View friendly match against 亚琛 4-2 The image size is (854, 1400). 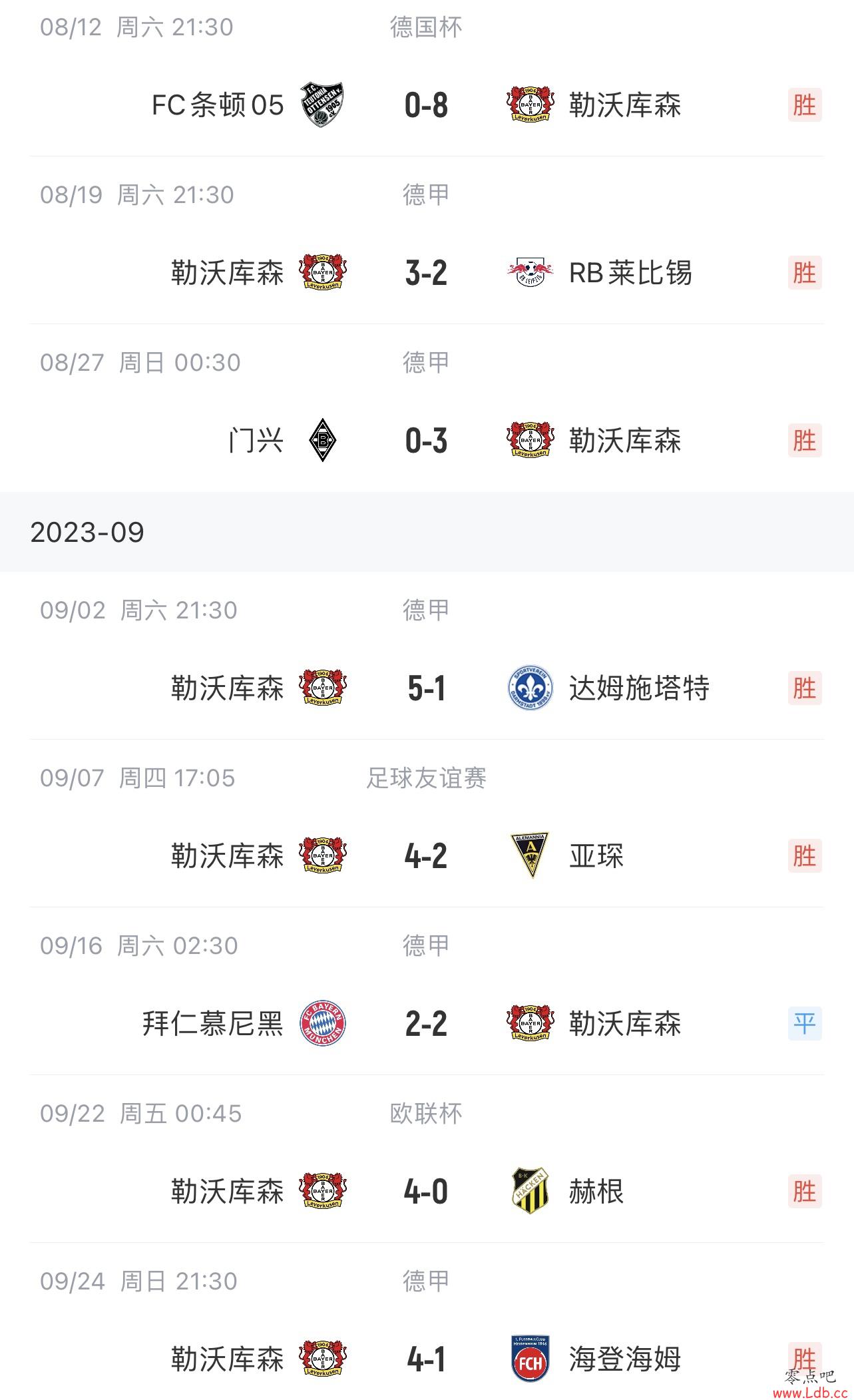(427, 823)
